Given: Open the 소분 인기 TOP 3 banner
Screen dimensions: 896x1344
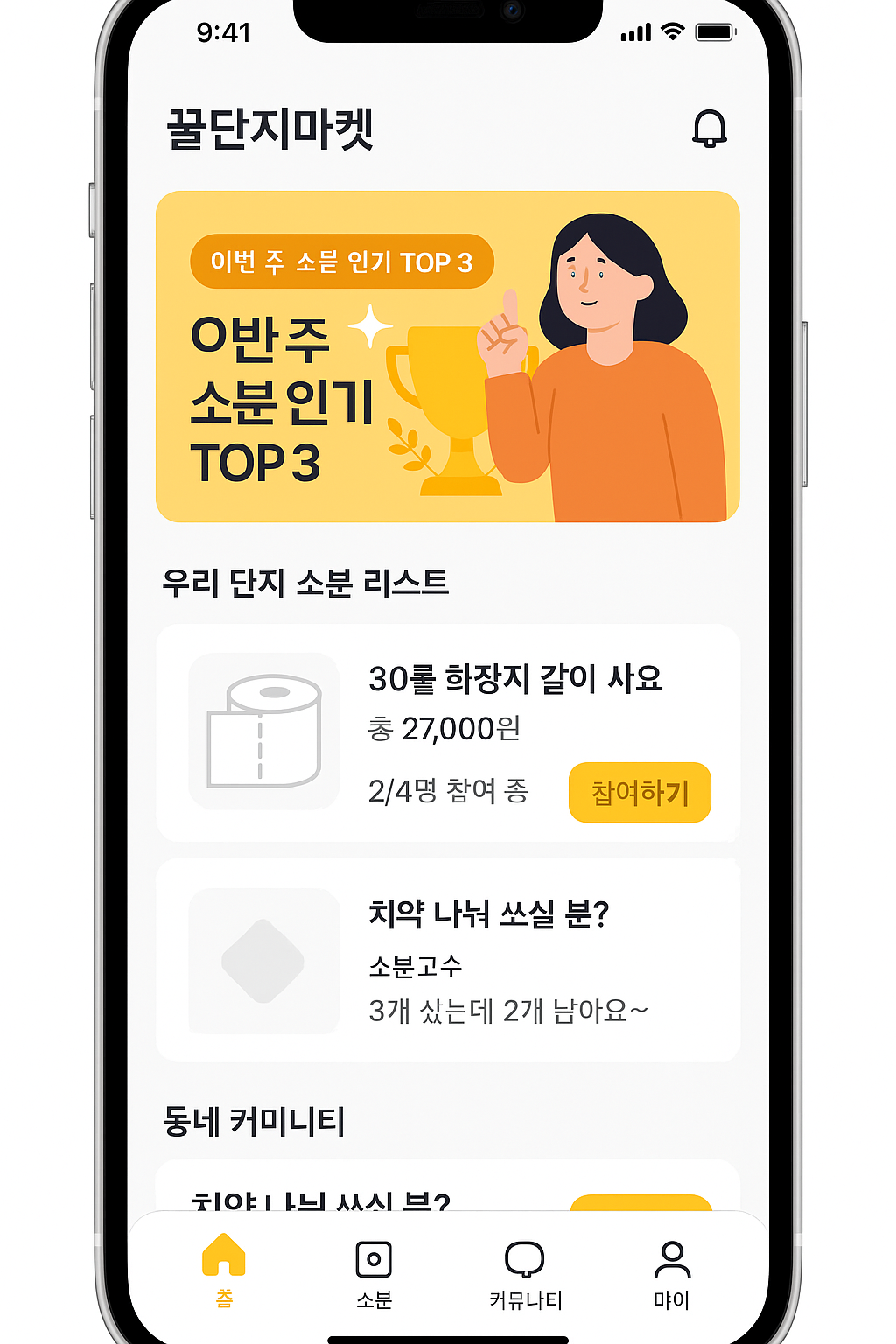Looking at the screenshot, I should (x=447, y=356).
